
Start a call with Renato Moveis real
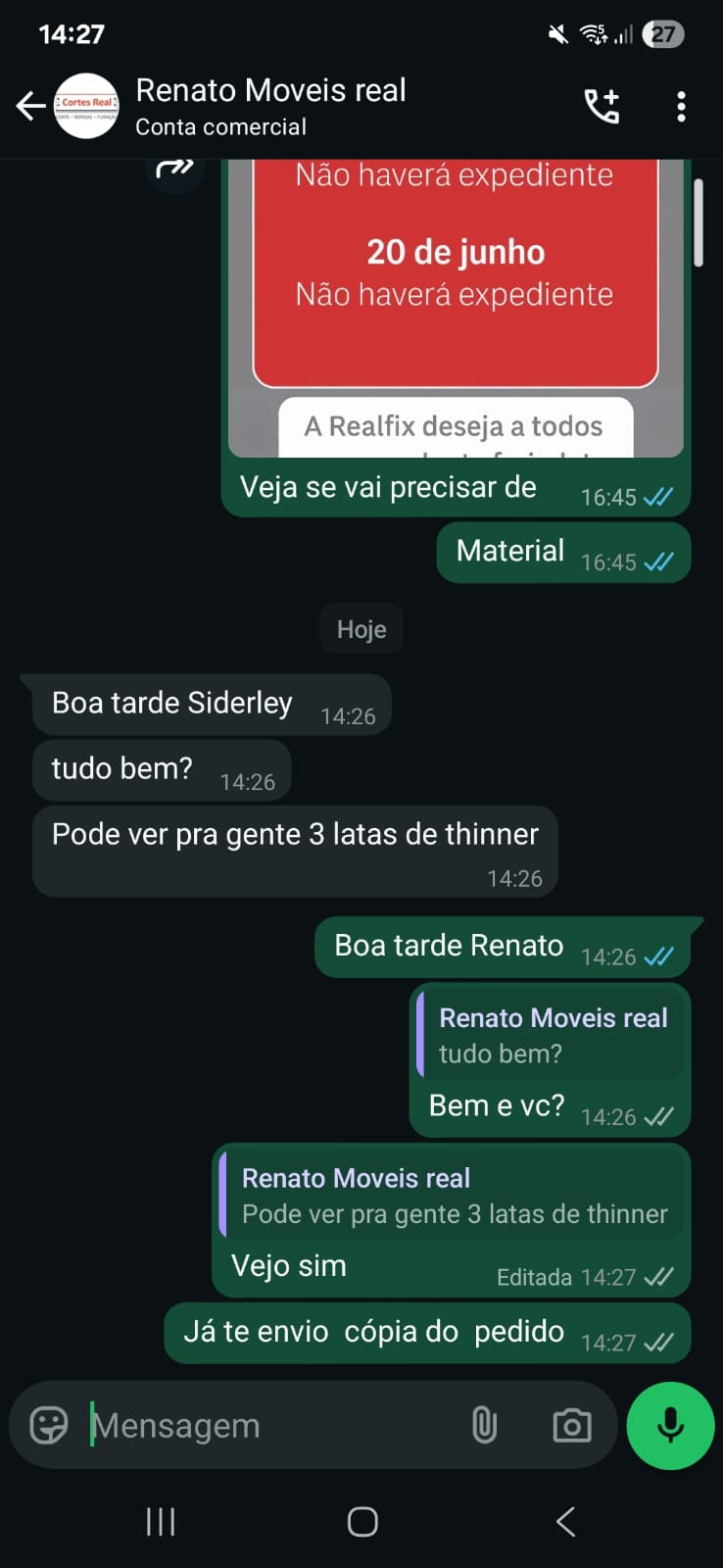coord(602,106)
